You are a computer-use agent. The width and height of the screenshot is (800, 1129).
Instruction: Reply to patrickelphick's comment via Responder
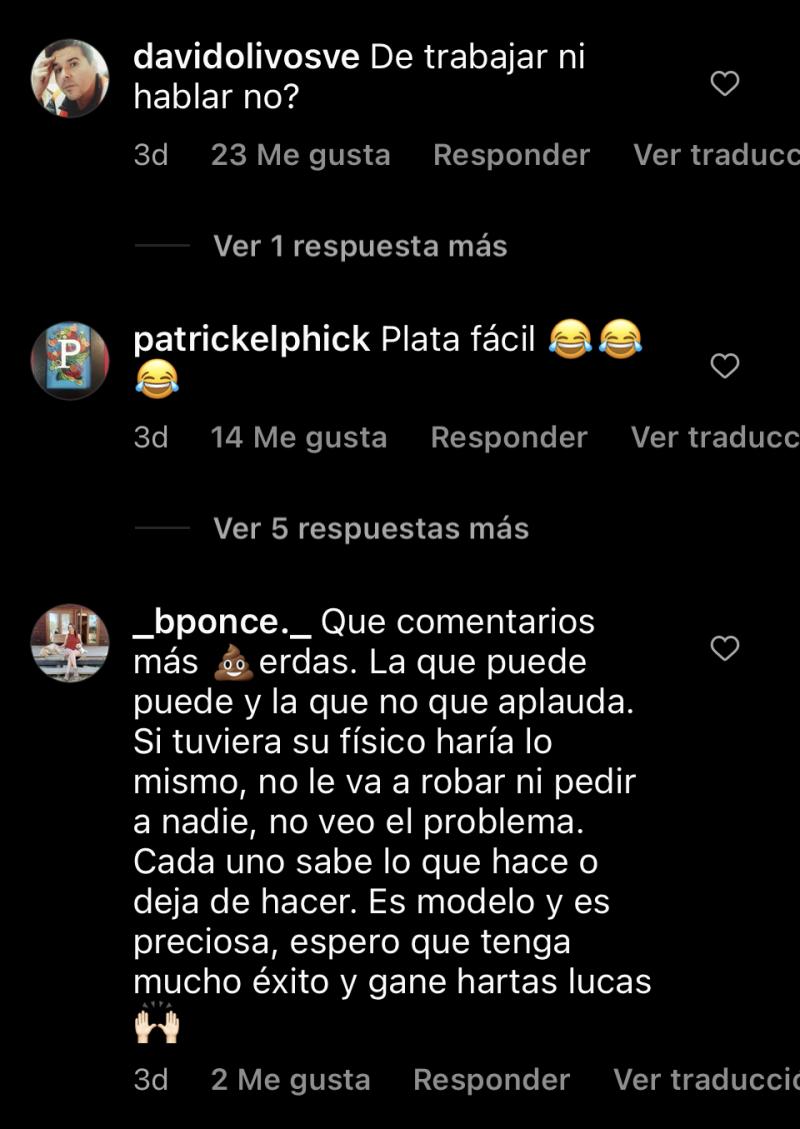coord(511,437)
